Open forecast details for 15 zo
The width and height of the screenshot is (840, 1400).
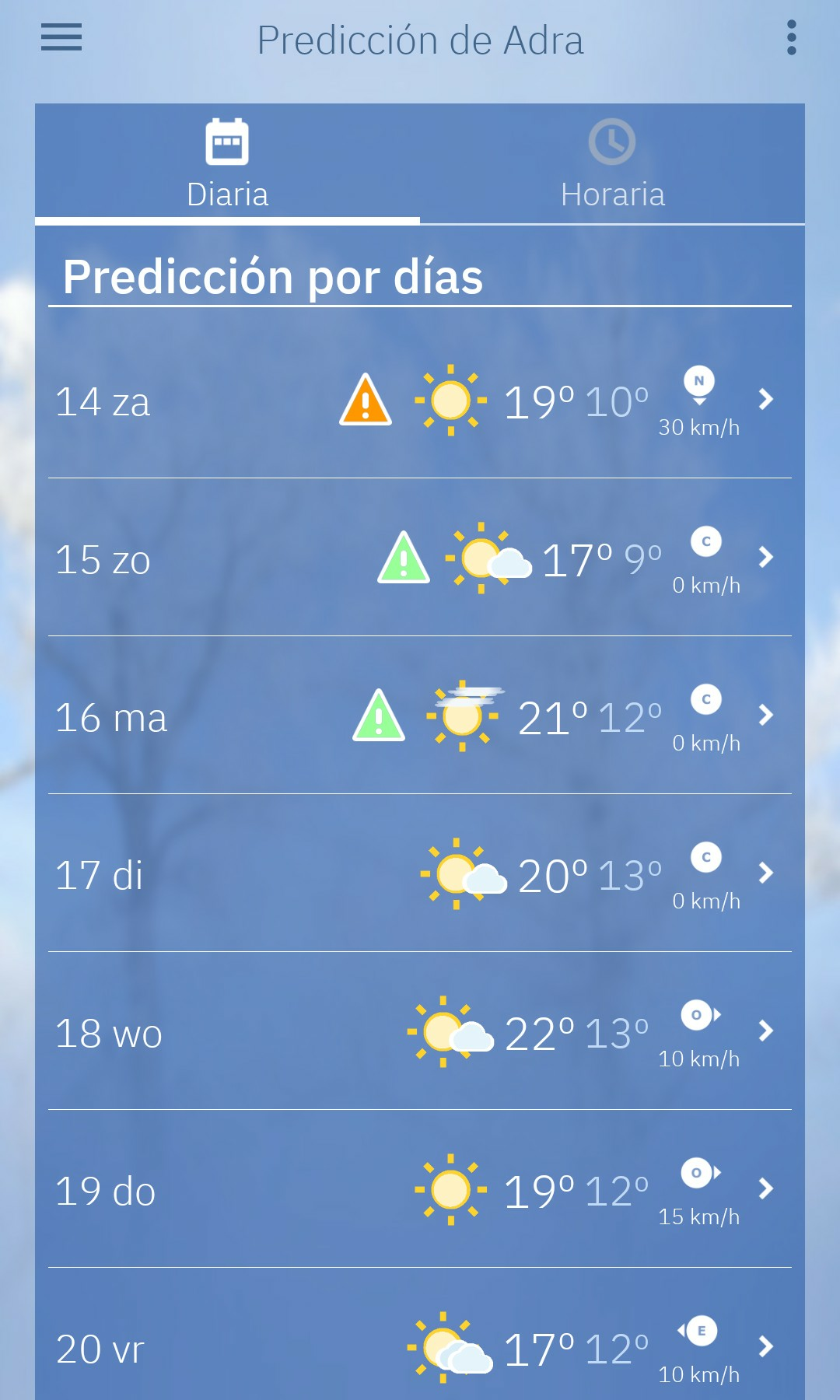pos(765,558)
